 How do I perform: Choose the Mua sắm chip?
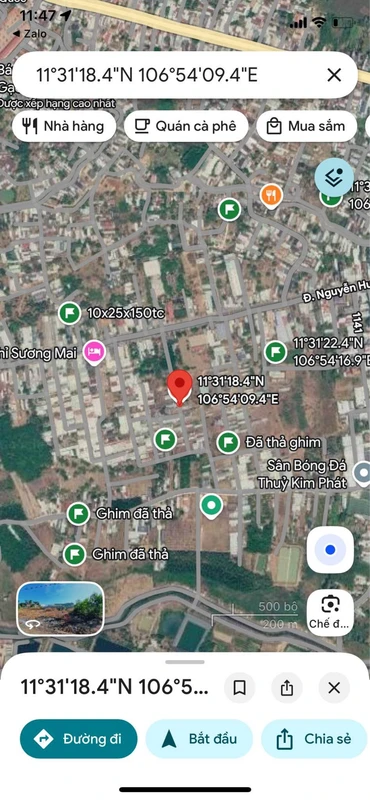click(306, 126)
